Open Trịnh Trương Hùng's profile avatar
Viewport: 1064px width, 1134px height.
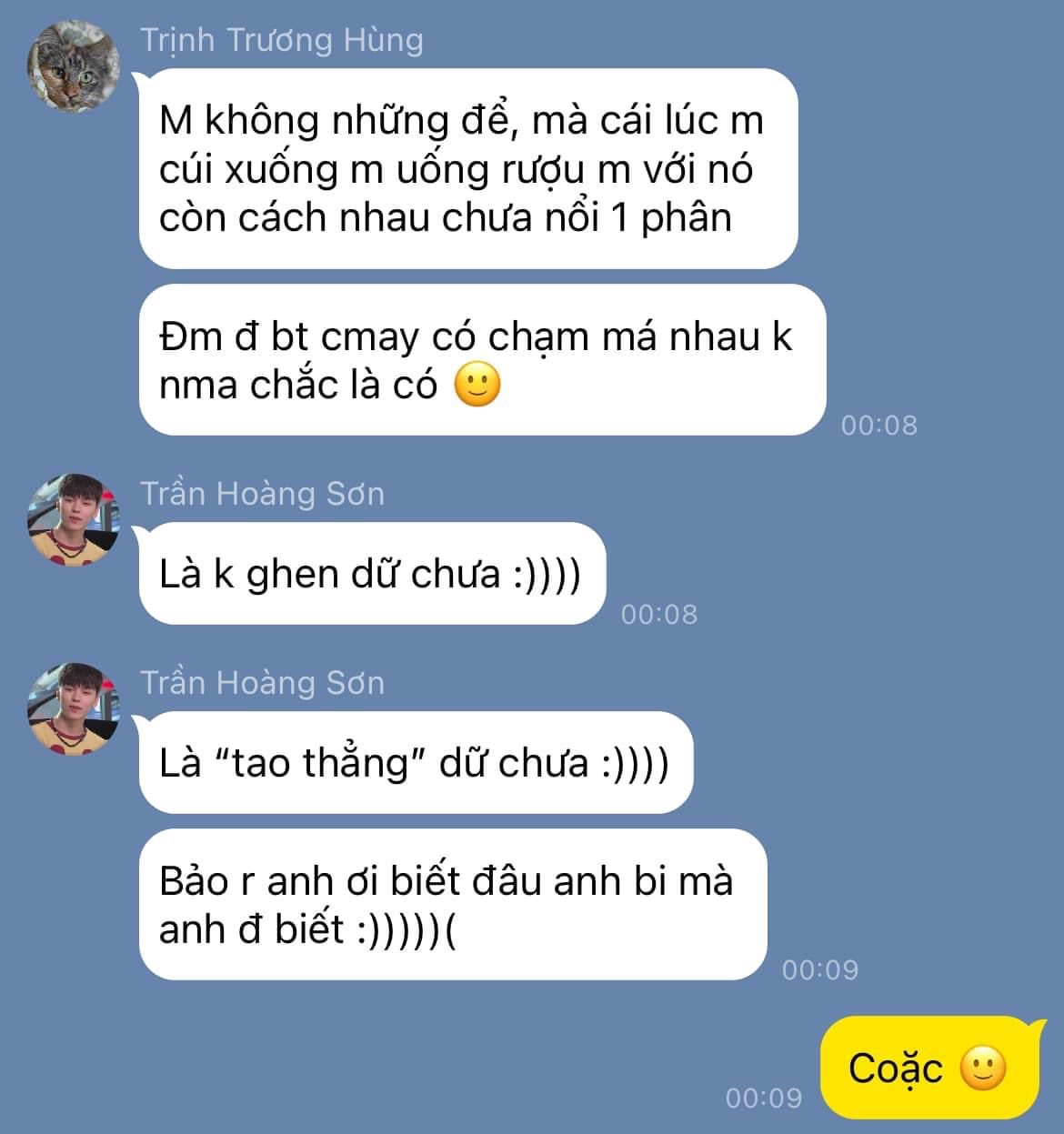[74, 66]
